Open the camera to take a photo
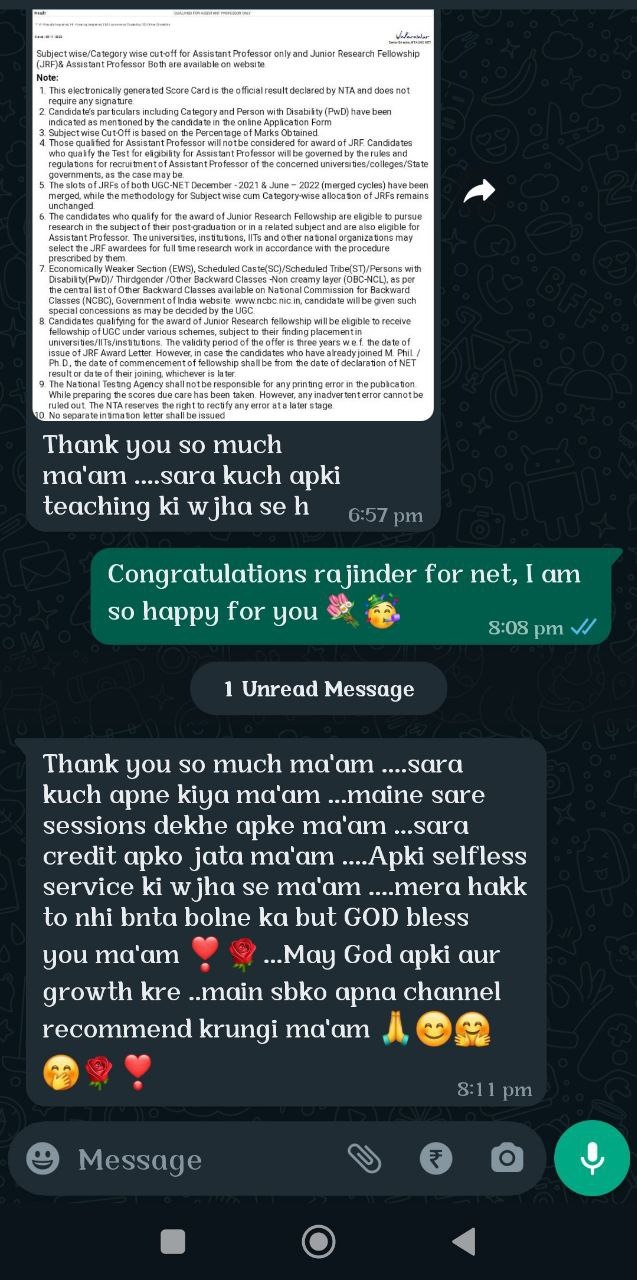 point(507,1158)
